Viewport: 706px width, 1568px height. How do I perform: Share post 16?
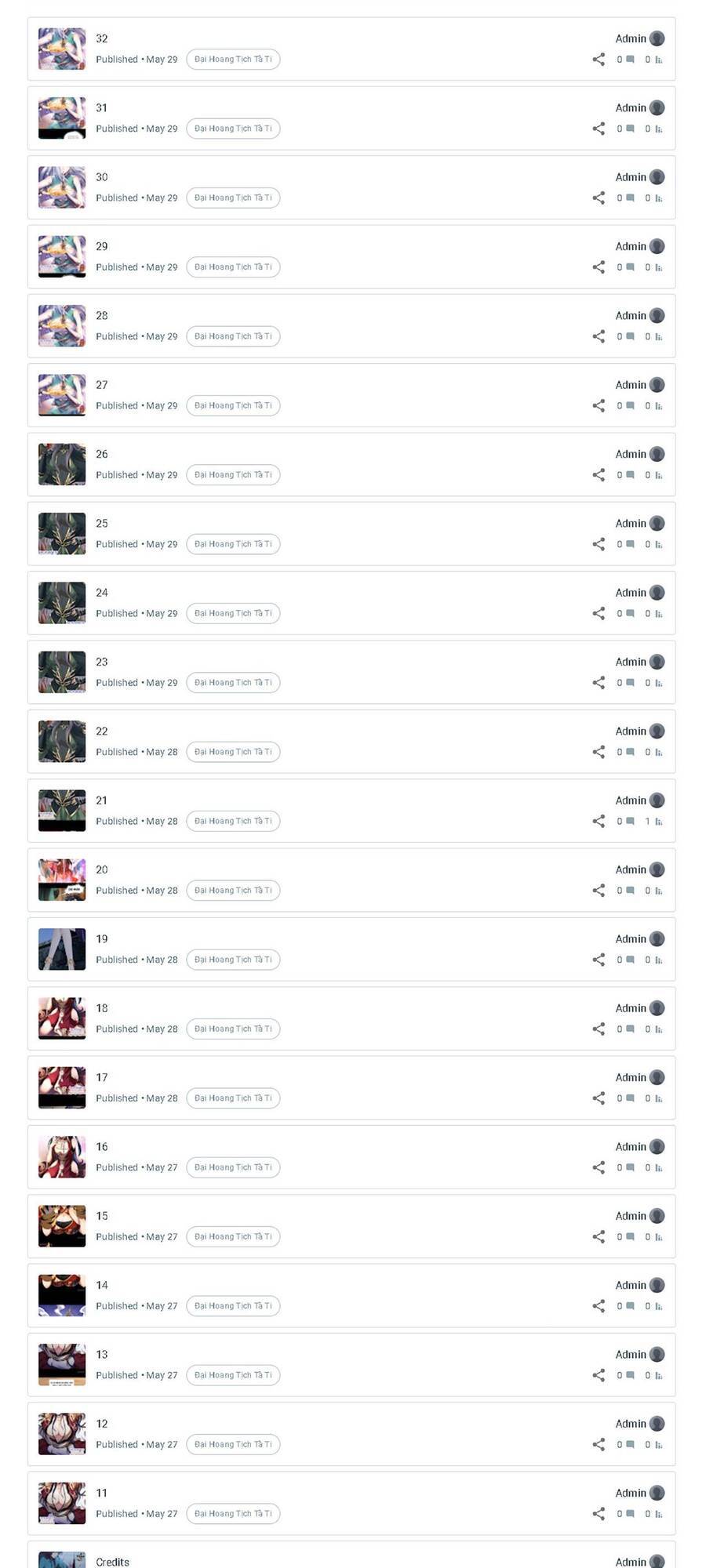[599, 1167]
